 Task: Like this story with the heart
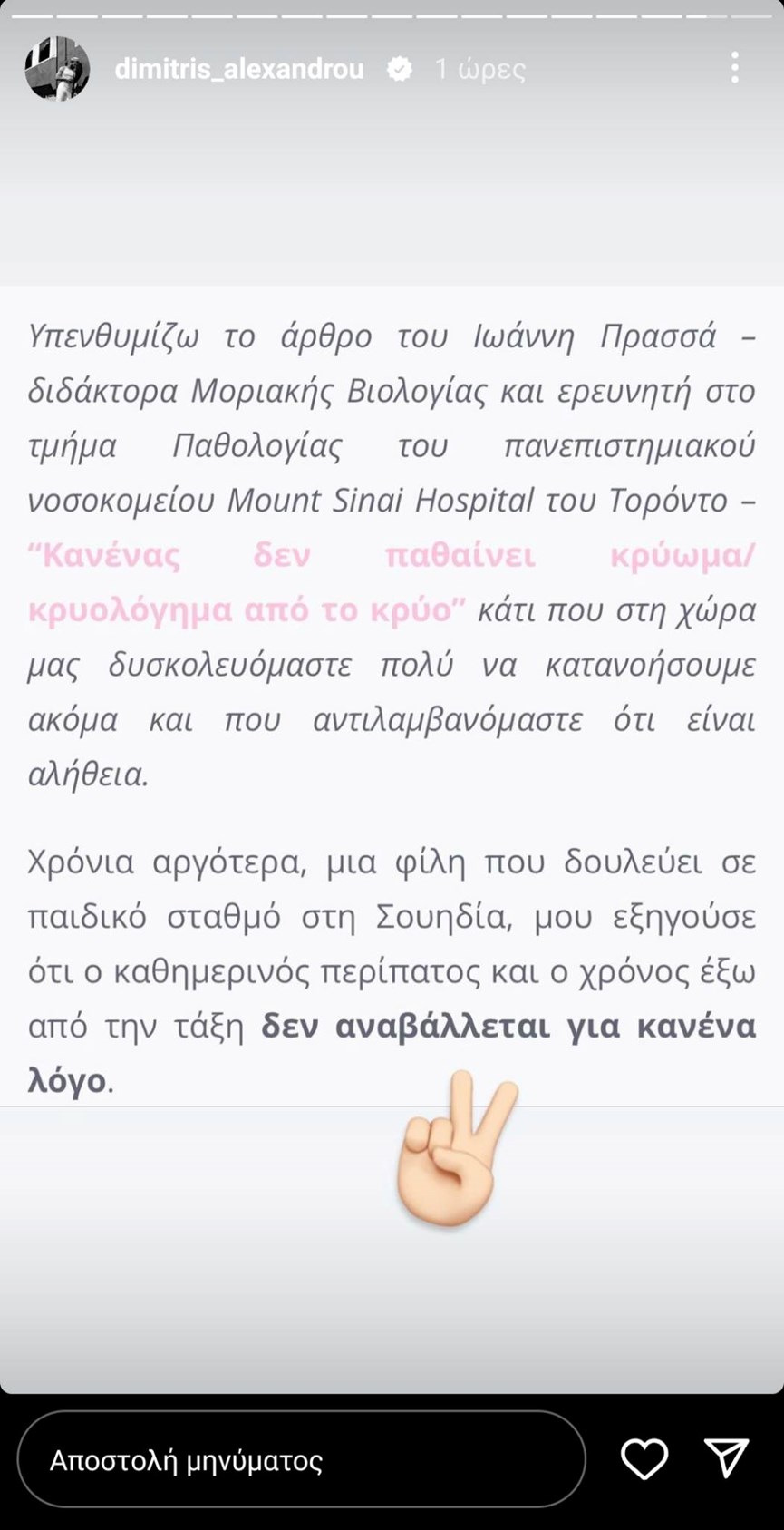[644, 1459]
